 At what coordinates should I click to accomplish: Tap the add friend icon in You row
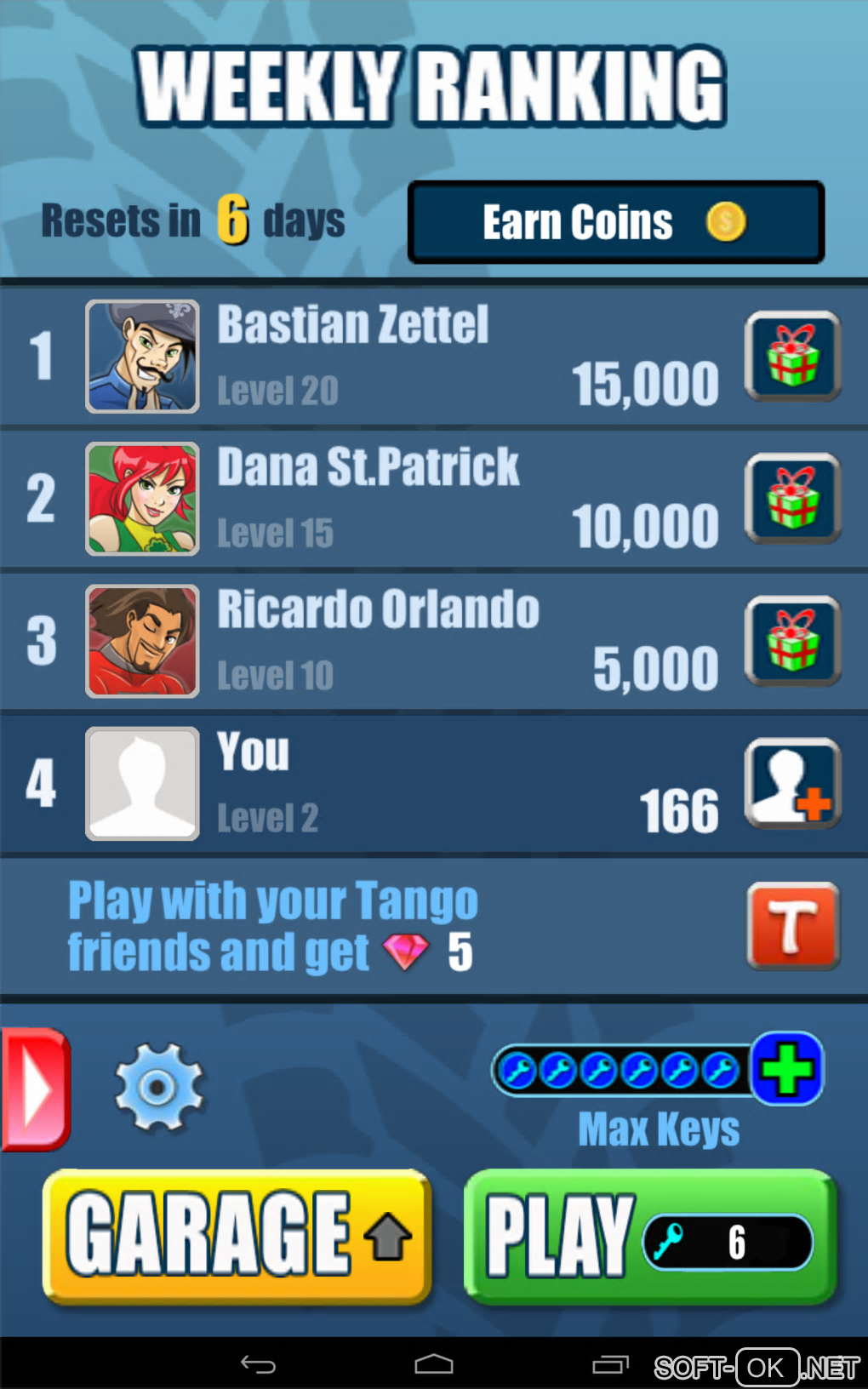pyautogui.click(x=792, y=783)
